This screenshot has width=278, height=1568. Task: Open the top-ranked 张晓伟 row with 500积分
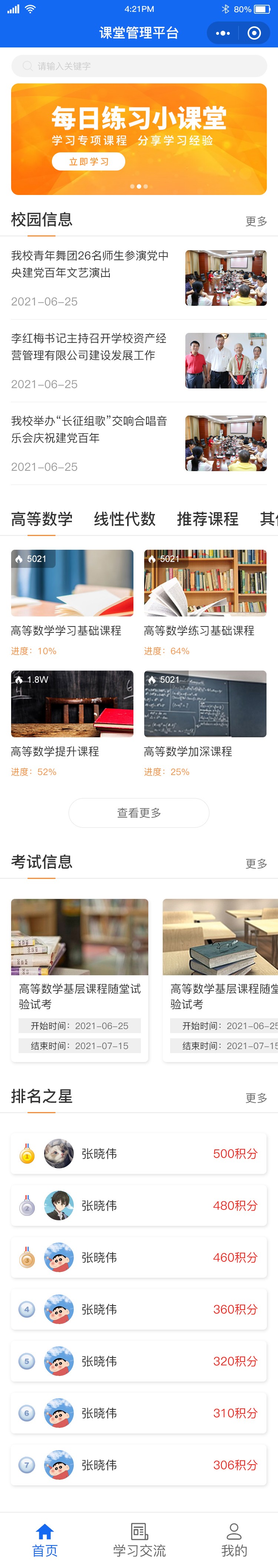click(139, 1154)
